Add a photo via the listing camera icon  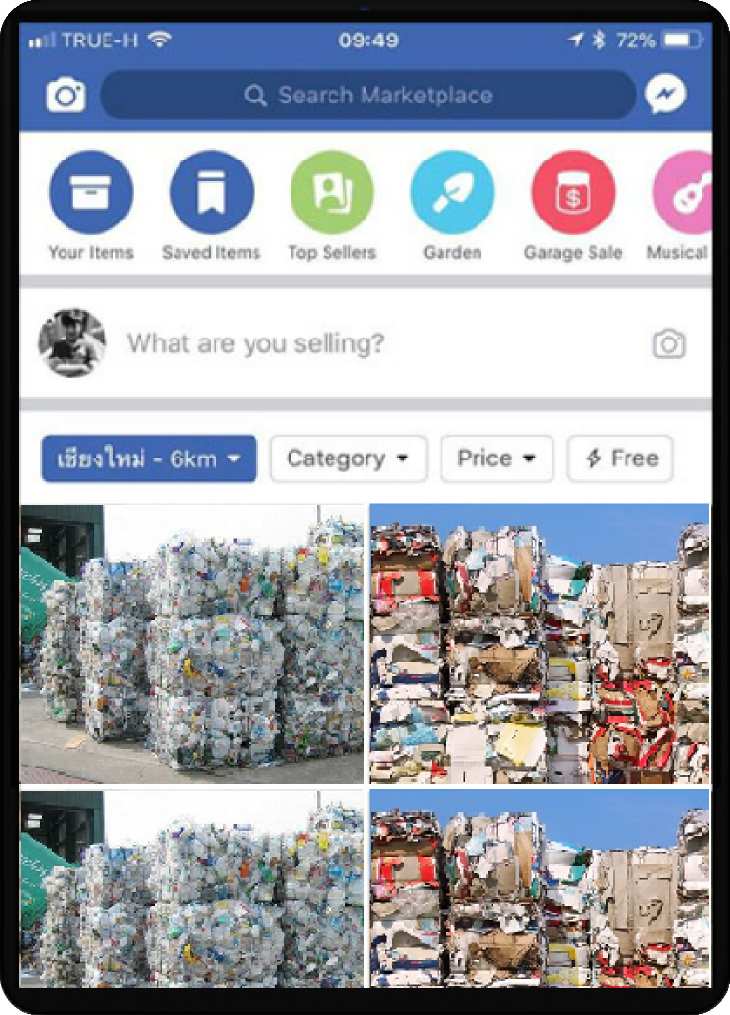(669, 345)
